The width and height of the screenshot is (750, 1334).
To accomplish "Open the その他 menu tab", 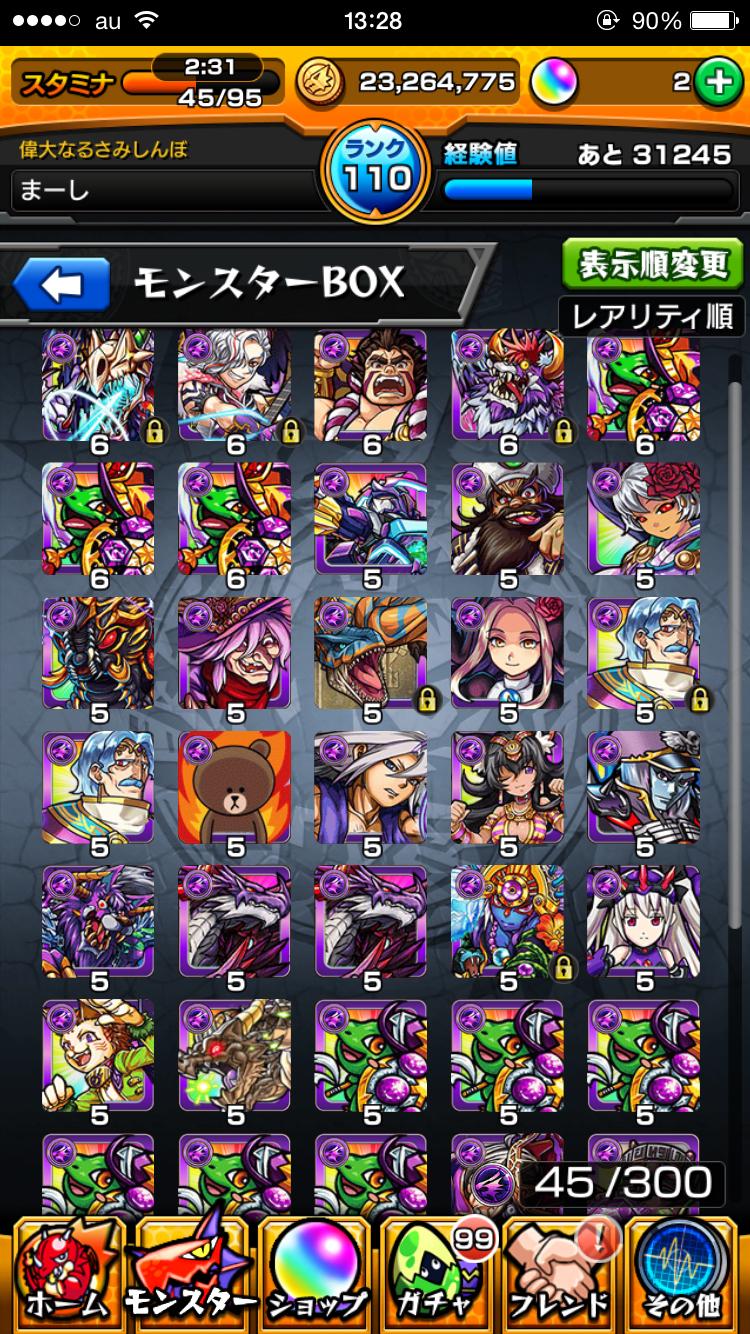I will click(685, 1275).
